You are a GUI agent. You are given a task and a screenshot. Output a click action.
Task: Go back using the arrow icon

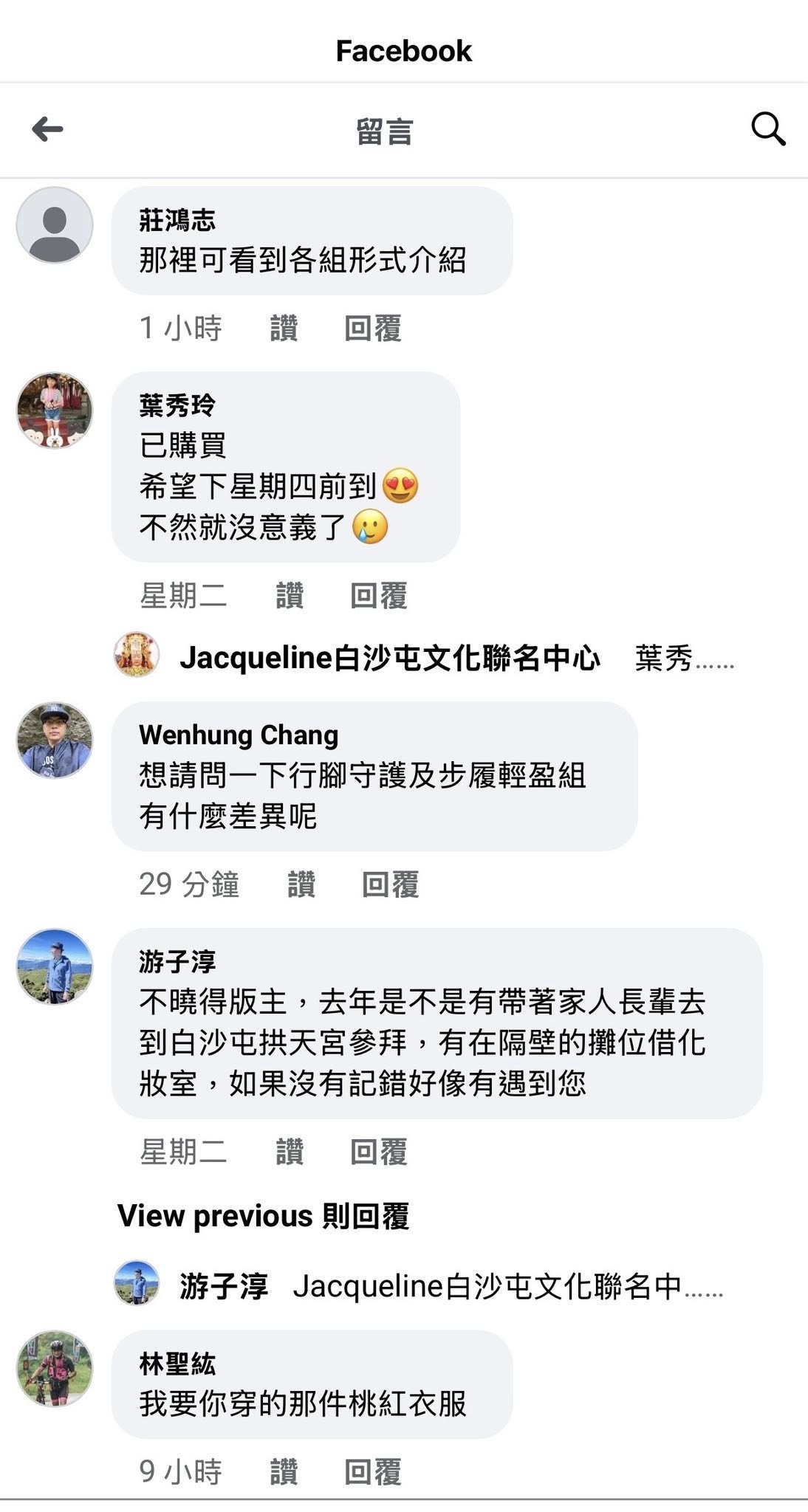tap(47, 130)
